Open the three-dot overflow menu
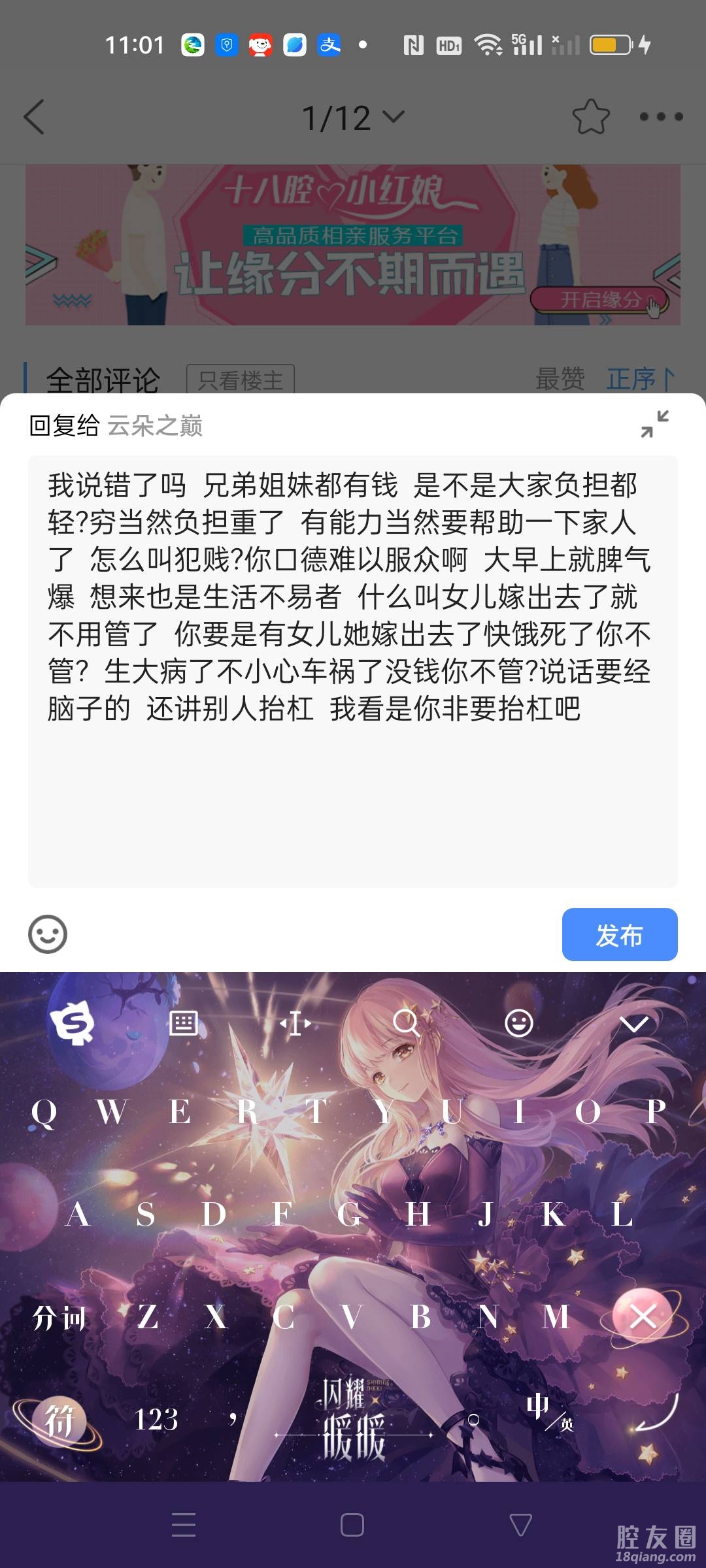Viewport: 706px width, 1568px height. [x=661, y=117]
